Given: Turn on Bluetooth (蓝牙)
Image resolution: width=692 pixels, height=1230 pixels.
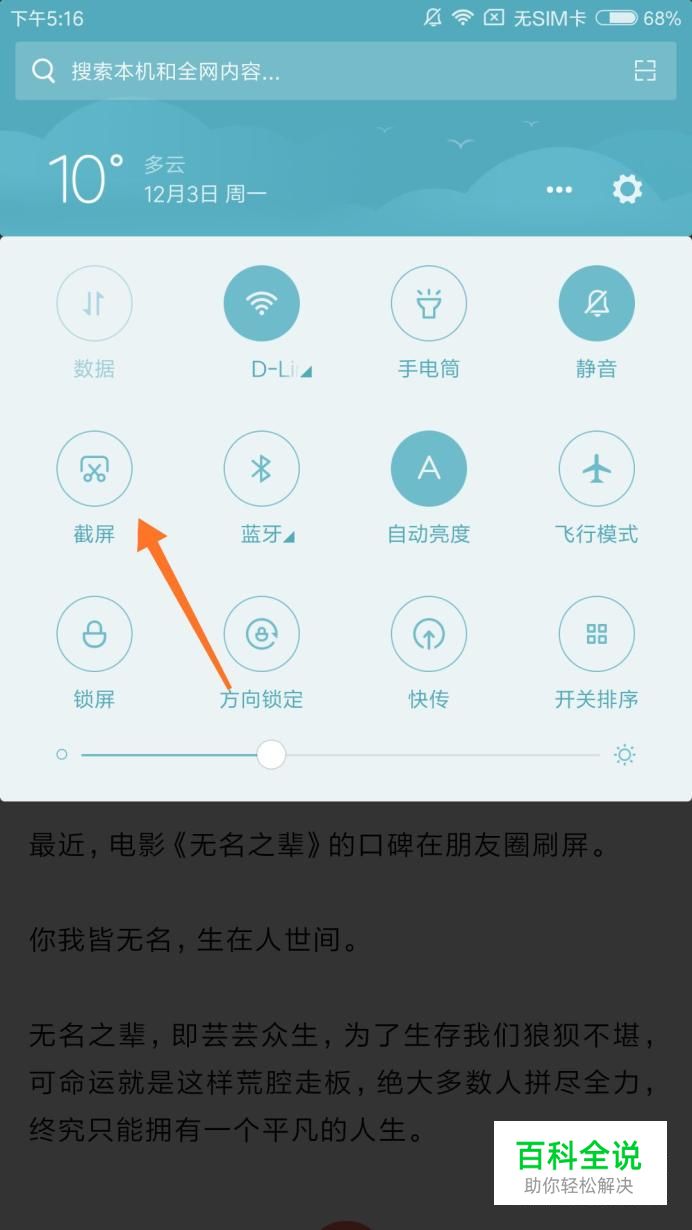Looking at the screenshot, I should point(261,468).
